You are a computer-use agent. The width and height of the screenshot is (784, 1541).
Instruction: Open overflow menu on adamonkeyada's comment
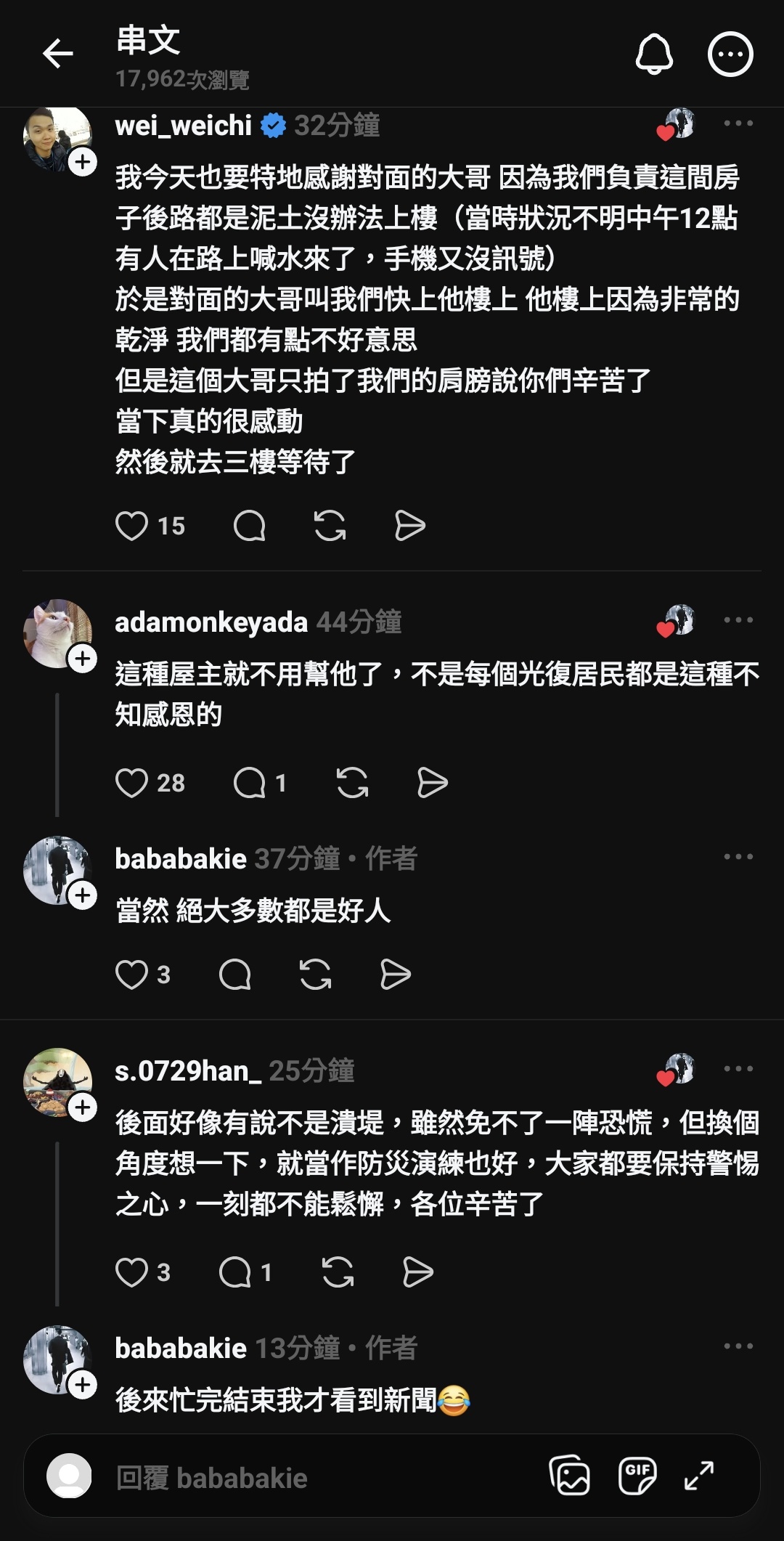coord(738,620)
